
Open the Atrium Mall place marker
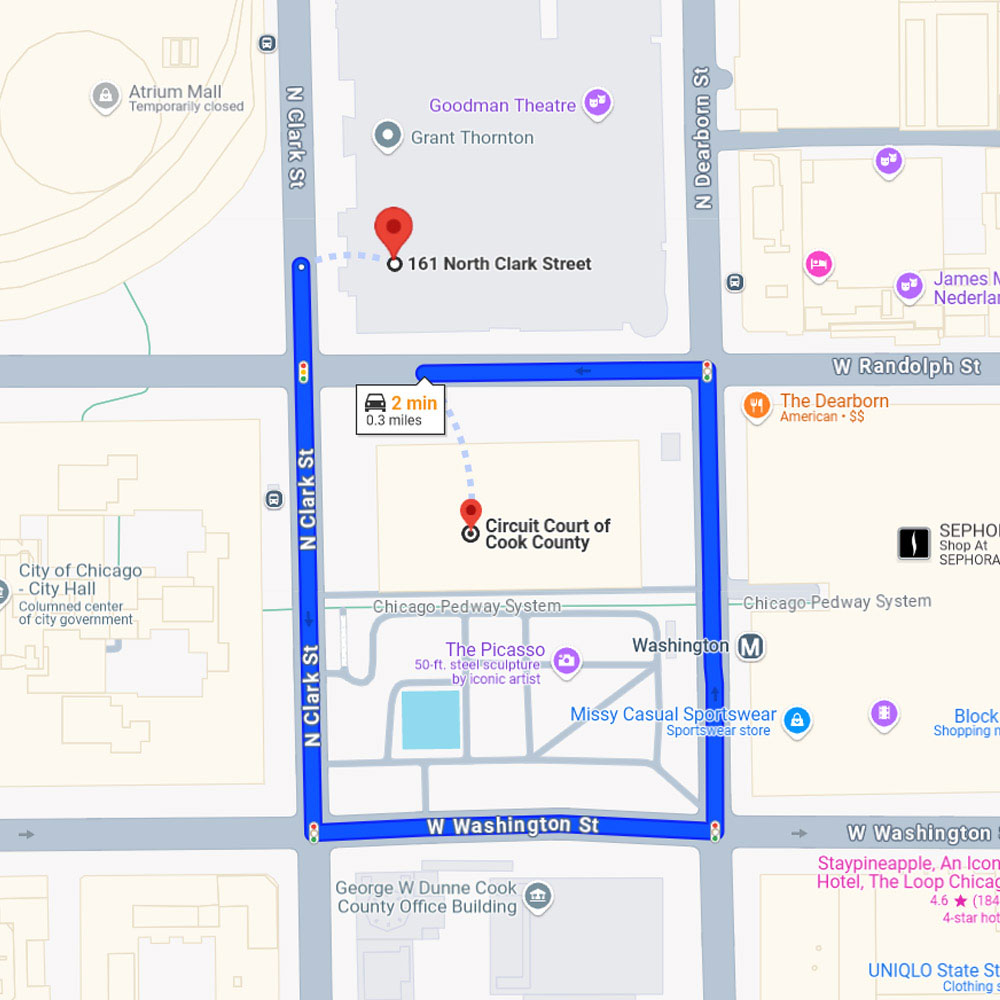[105, 98]
